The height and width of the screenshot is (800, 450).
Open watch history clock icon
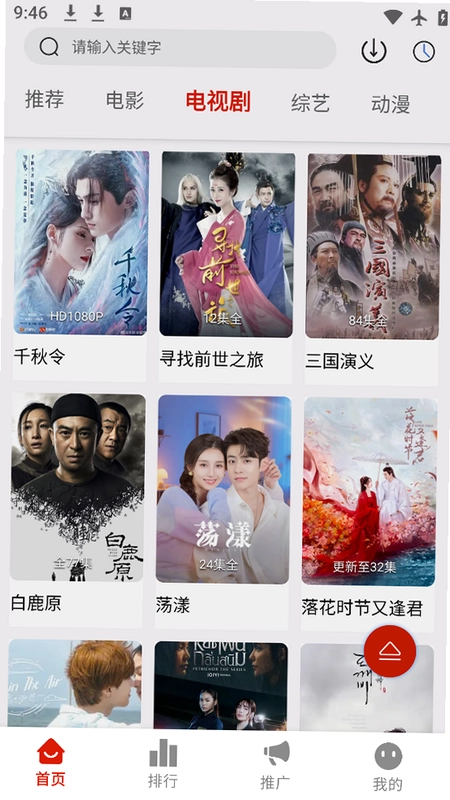pos(423,52)
